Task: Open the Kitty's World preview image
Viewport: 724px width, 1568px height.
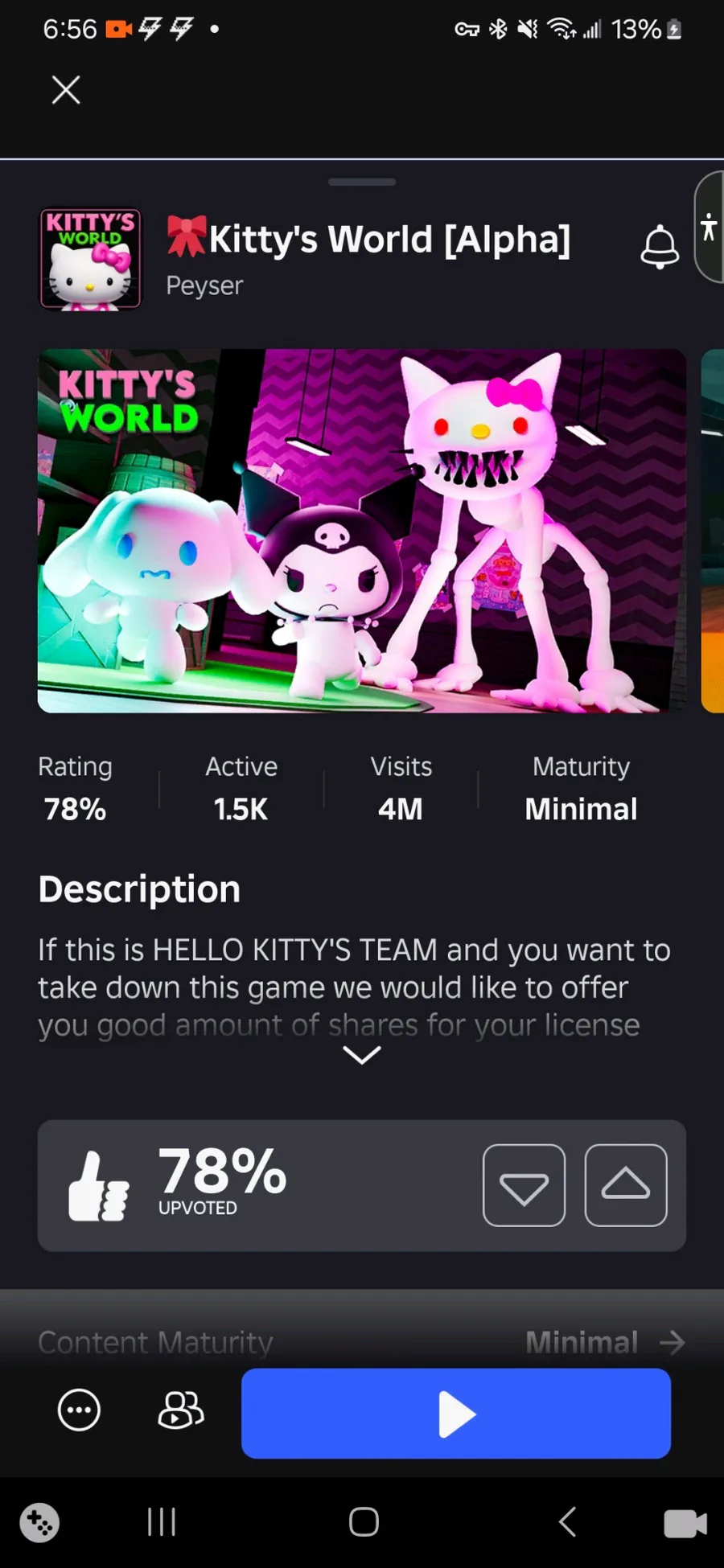Action: tap(362, 531)
